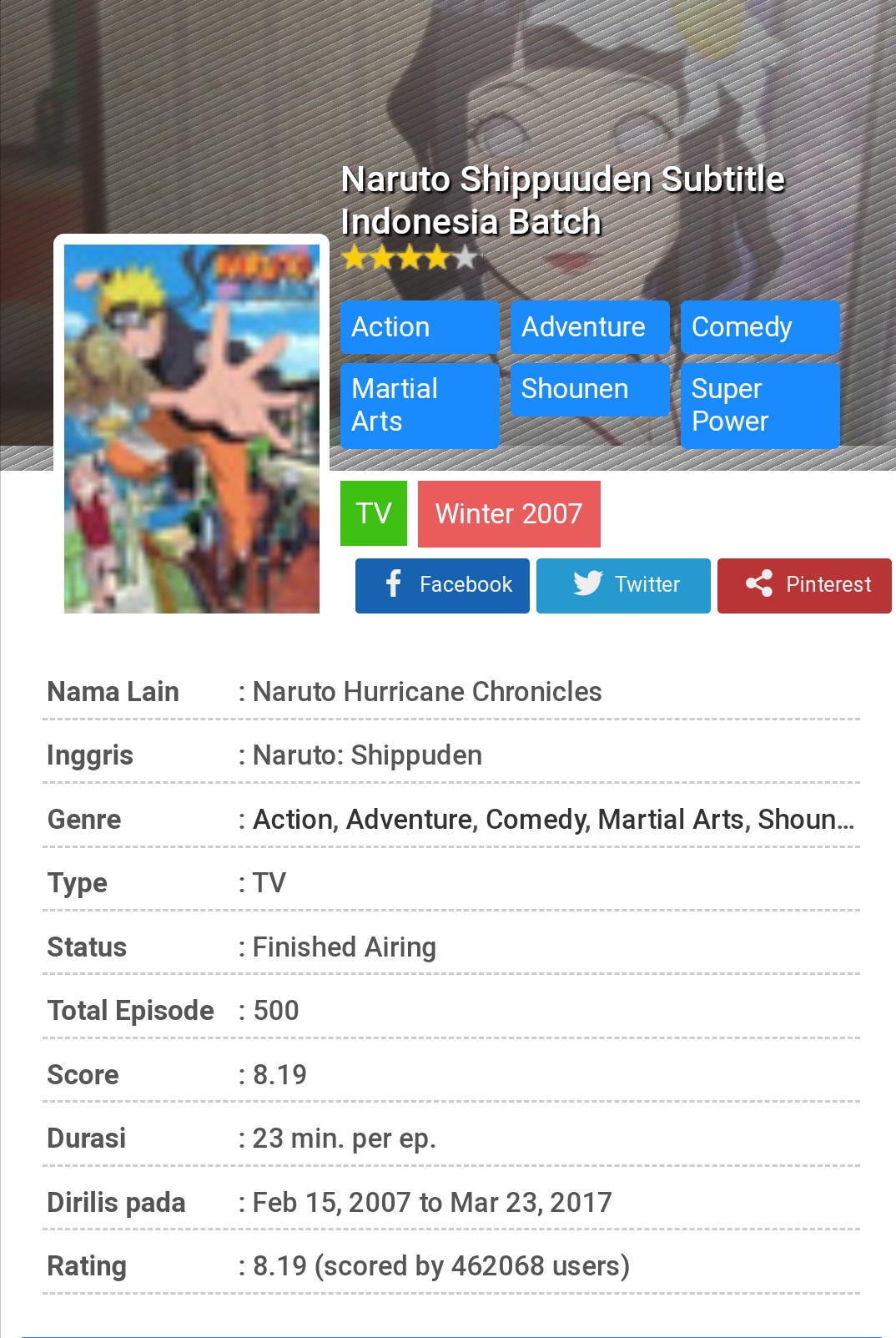The height and width of the screenshot is (1338, 896).
Task: View the Super Power genre
Action: 759,405
